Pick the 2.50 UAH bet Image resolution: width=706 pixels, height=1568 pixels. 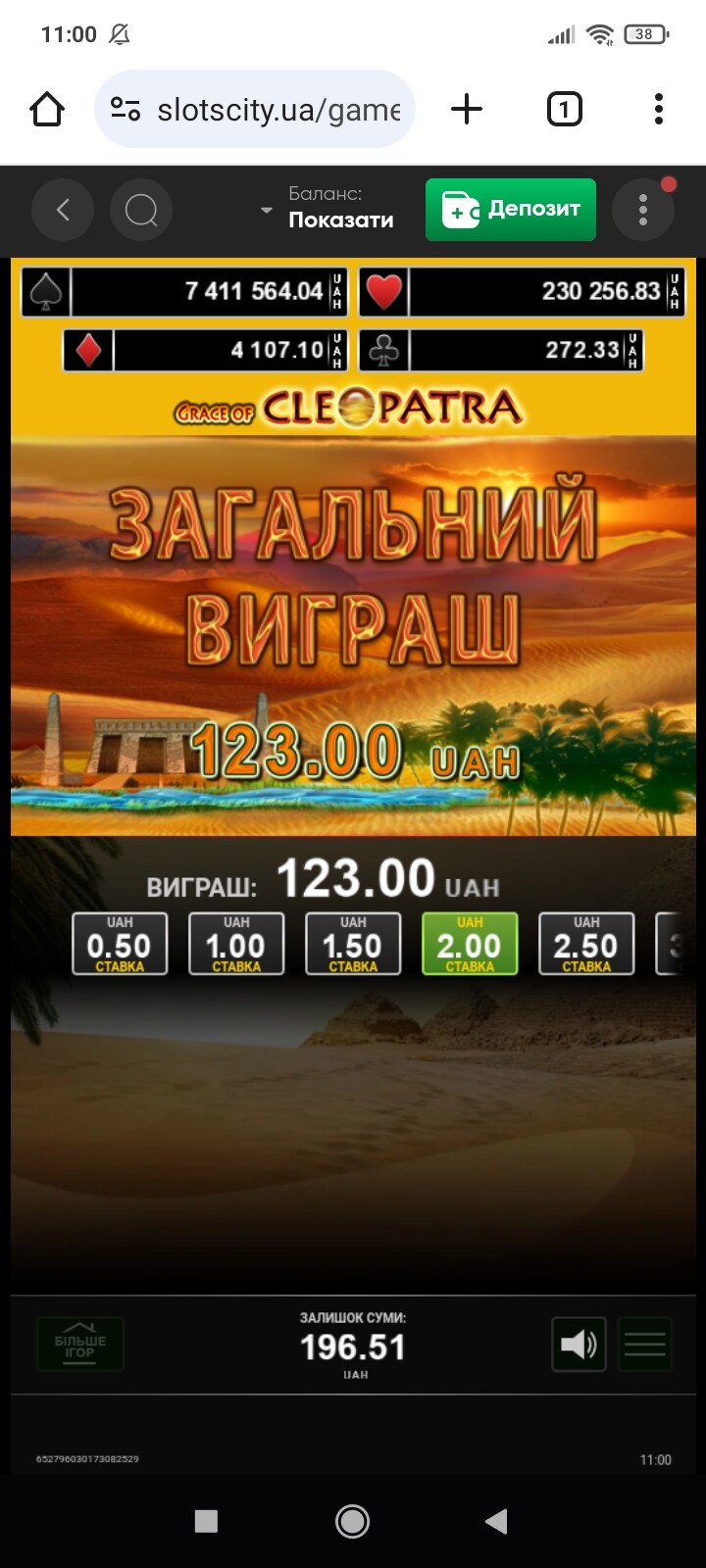tap(586, 944)
